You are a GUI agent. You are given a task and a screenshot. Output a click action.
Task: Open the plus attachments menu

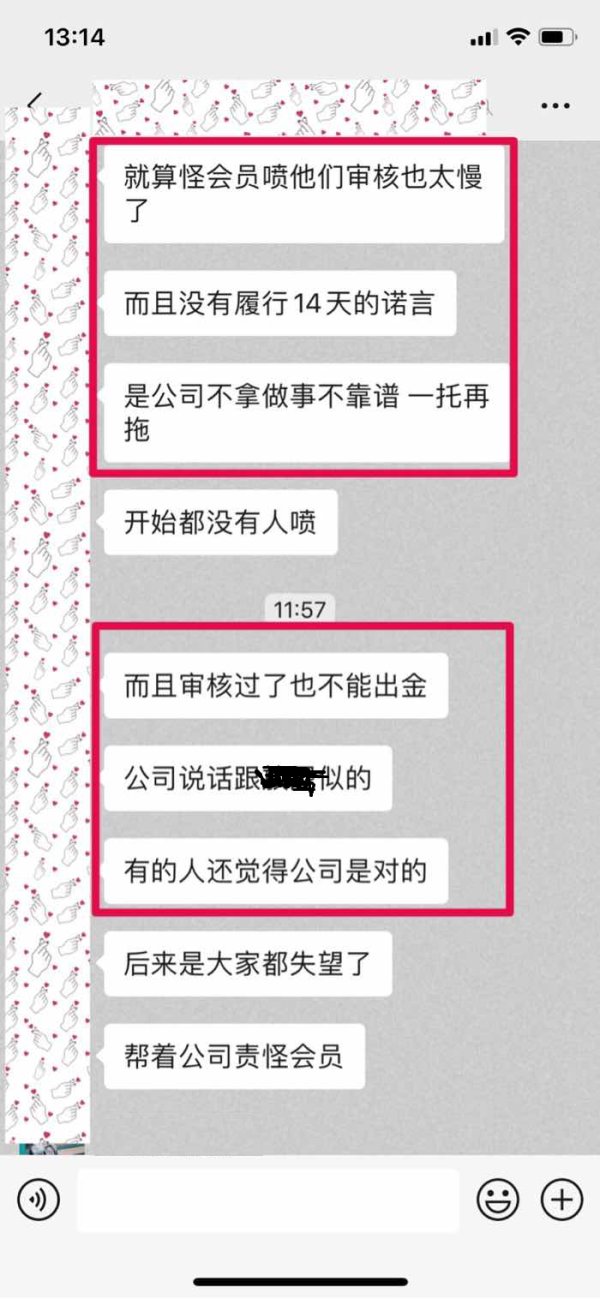tap(561, 1198)
